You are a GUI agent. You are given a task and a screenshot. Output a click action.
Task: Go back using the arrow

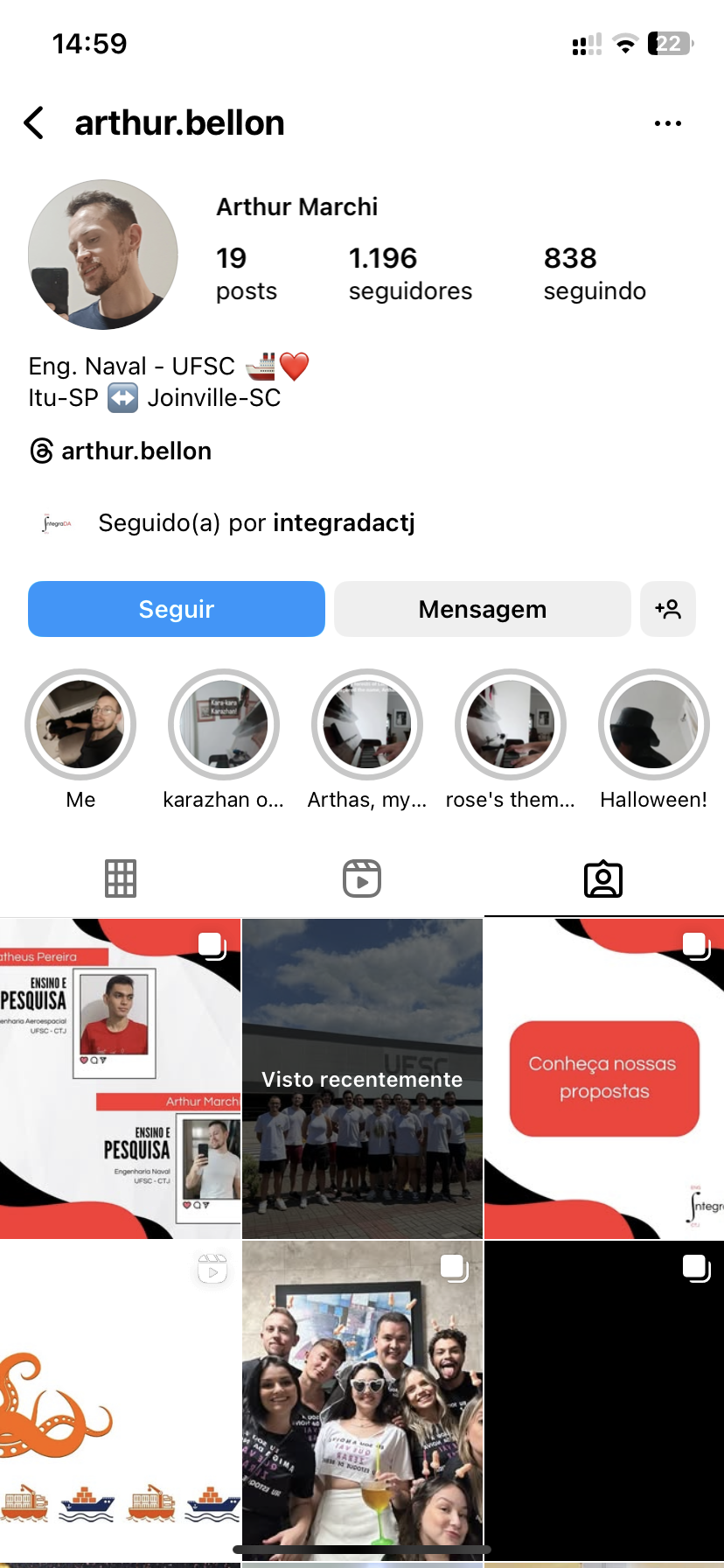tap(35, 123)
